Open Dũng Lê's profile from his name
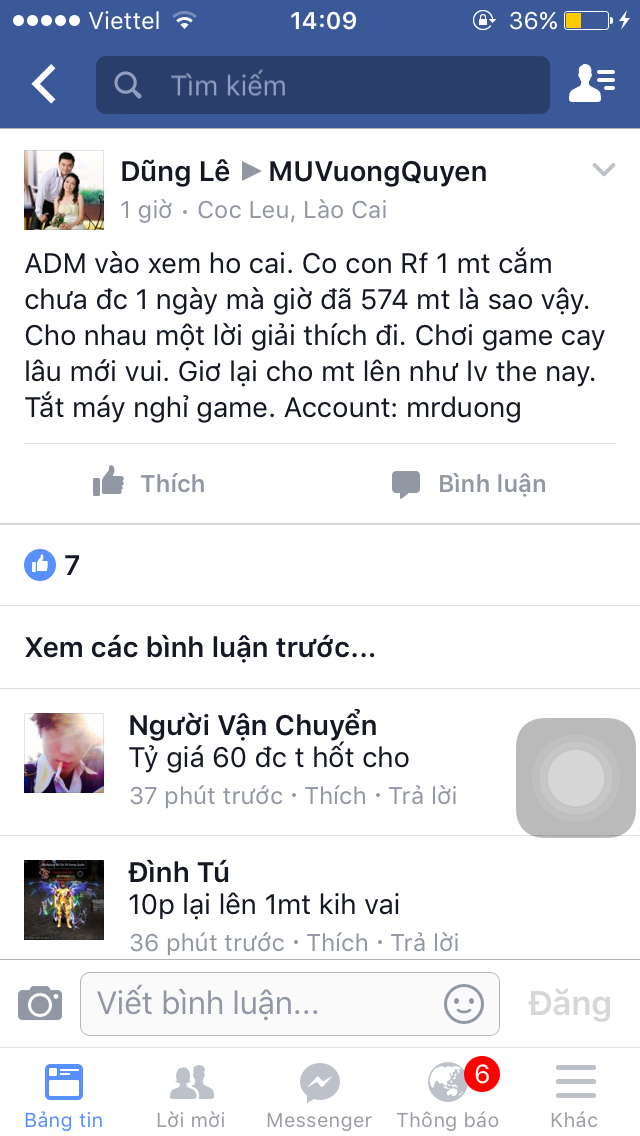The image size is (640, 1136). pos(175,172)
